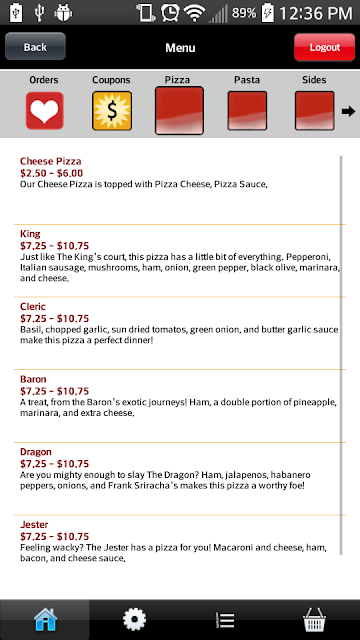Viewport: 360px width, 640px height.
Task: Open the Cheese Pizza item
Action: [178, 188]
